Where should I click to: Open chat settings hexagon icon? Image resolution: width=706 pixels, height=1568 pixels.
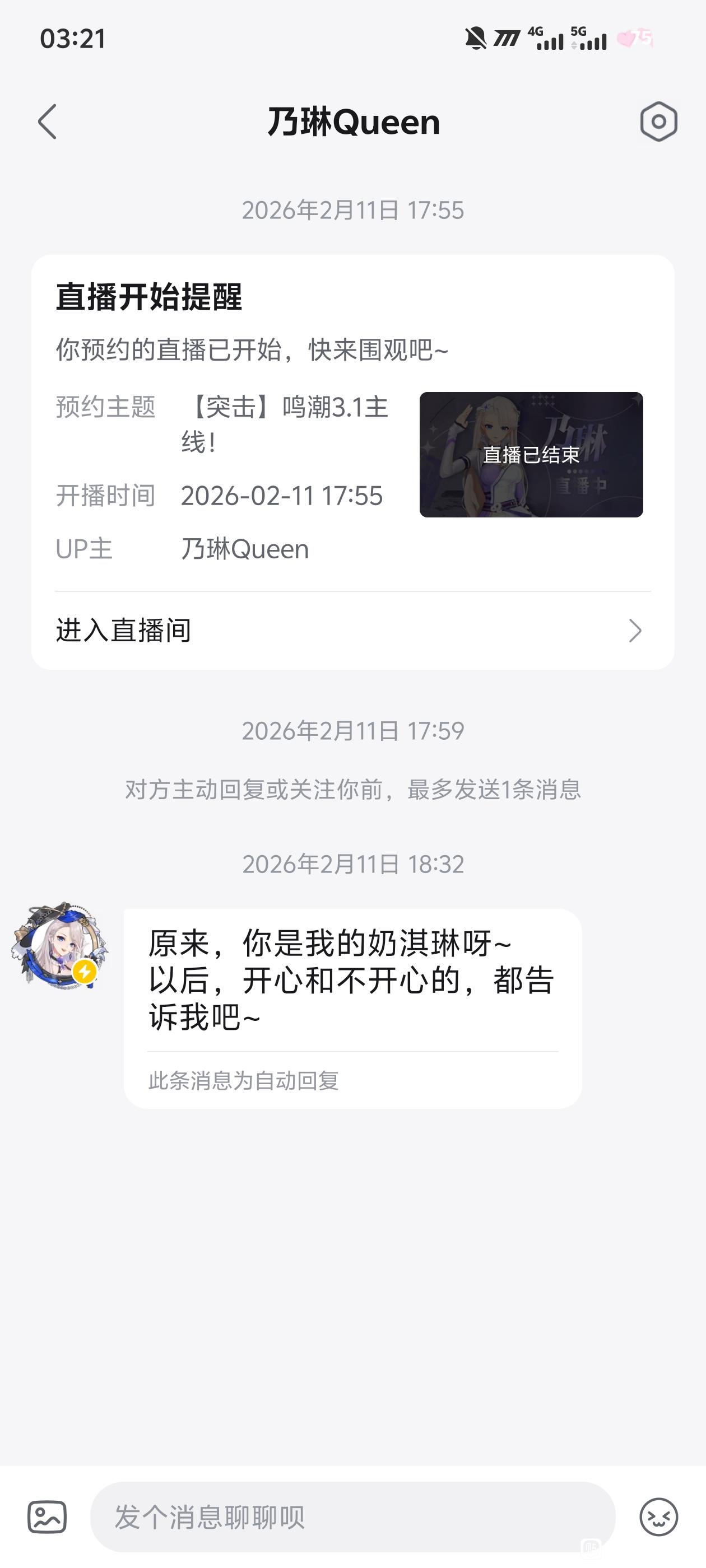click(x=658, y=122)
